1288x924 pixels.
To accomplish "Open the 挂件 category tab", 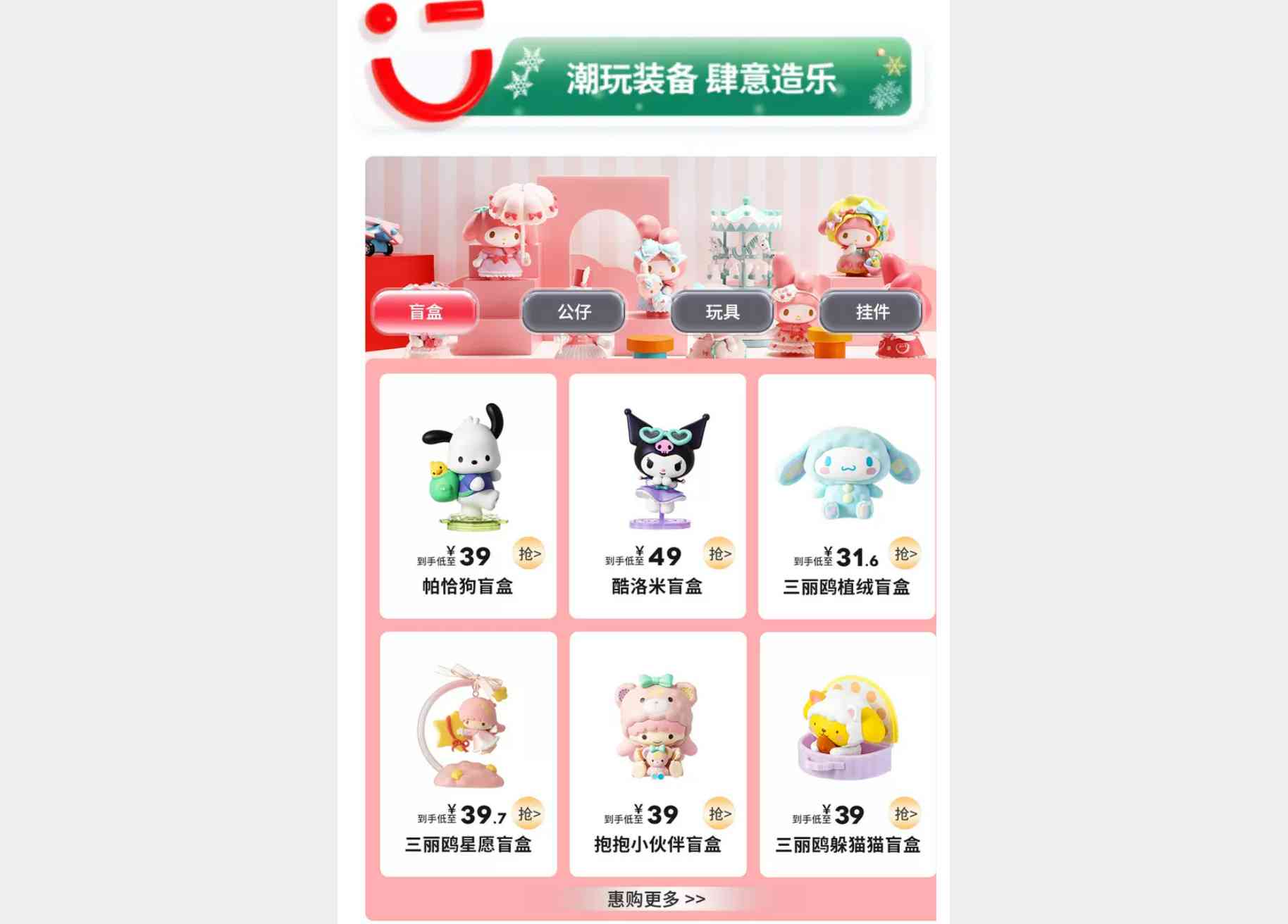I will coord(872,312).
